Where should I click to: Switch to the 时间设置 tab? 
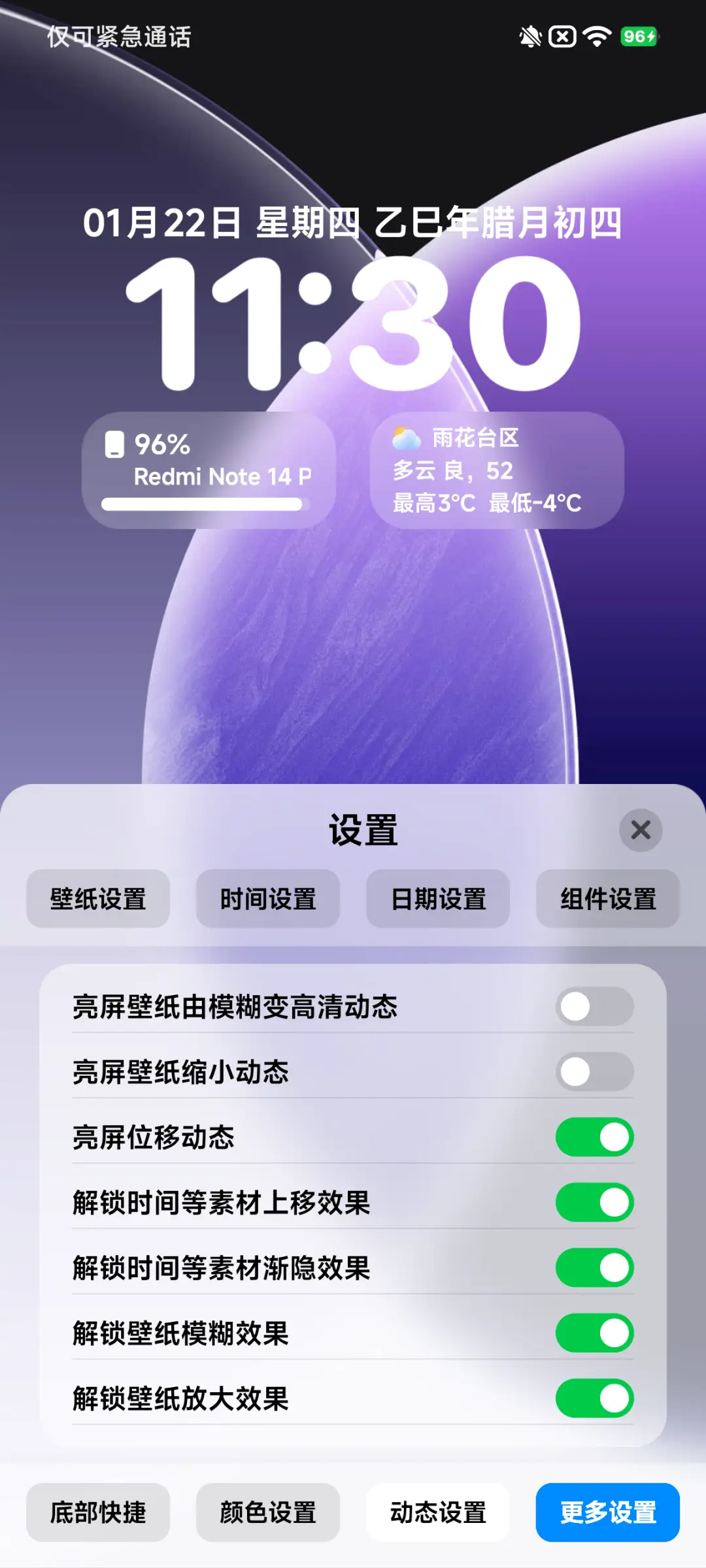point(267,899)
